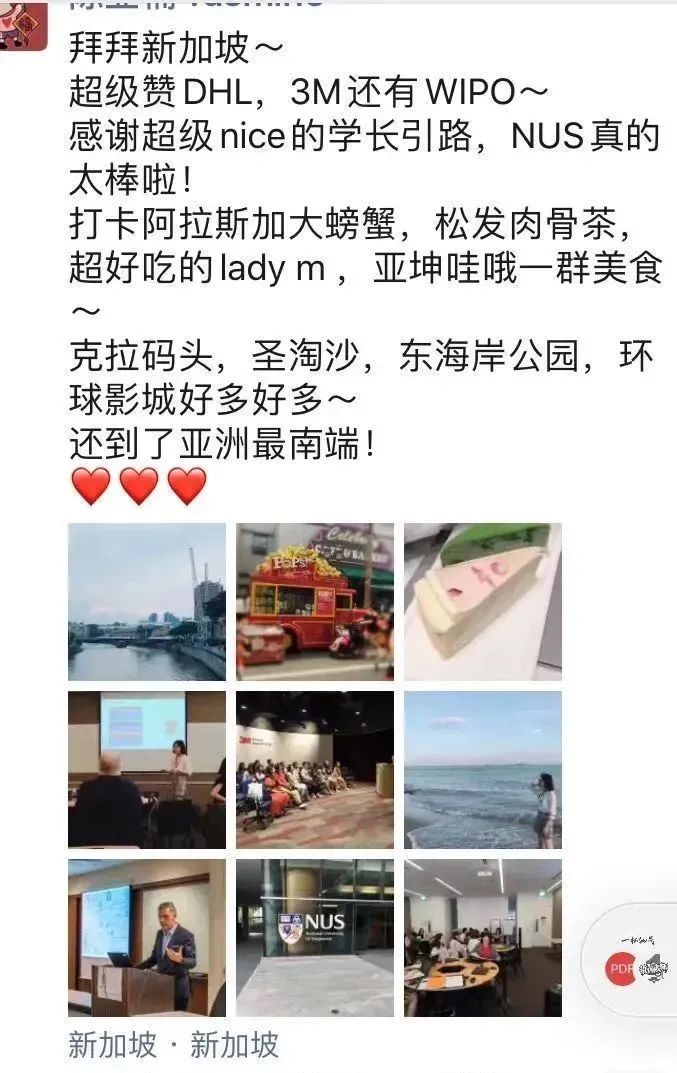Enlarge the photo of woman presenting slides
This screenshot has width=677, height=1073.
(x=147, y=769)
